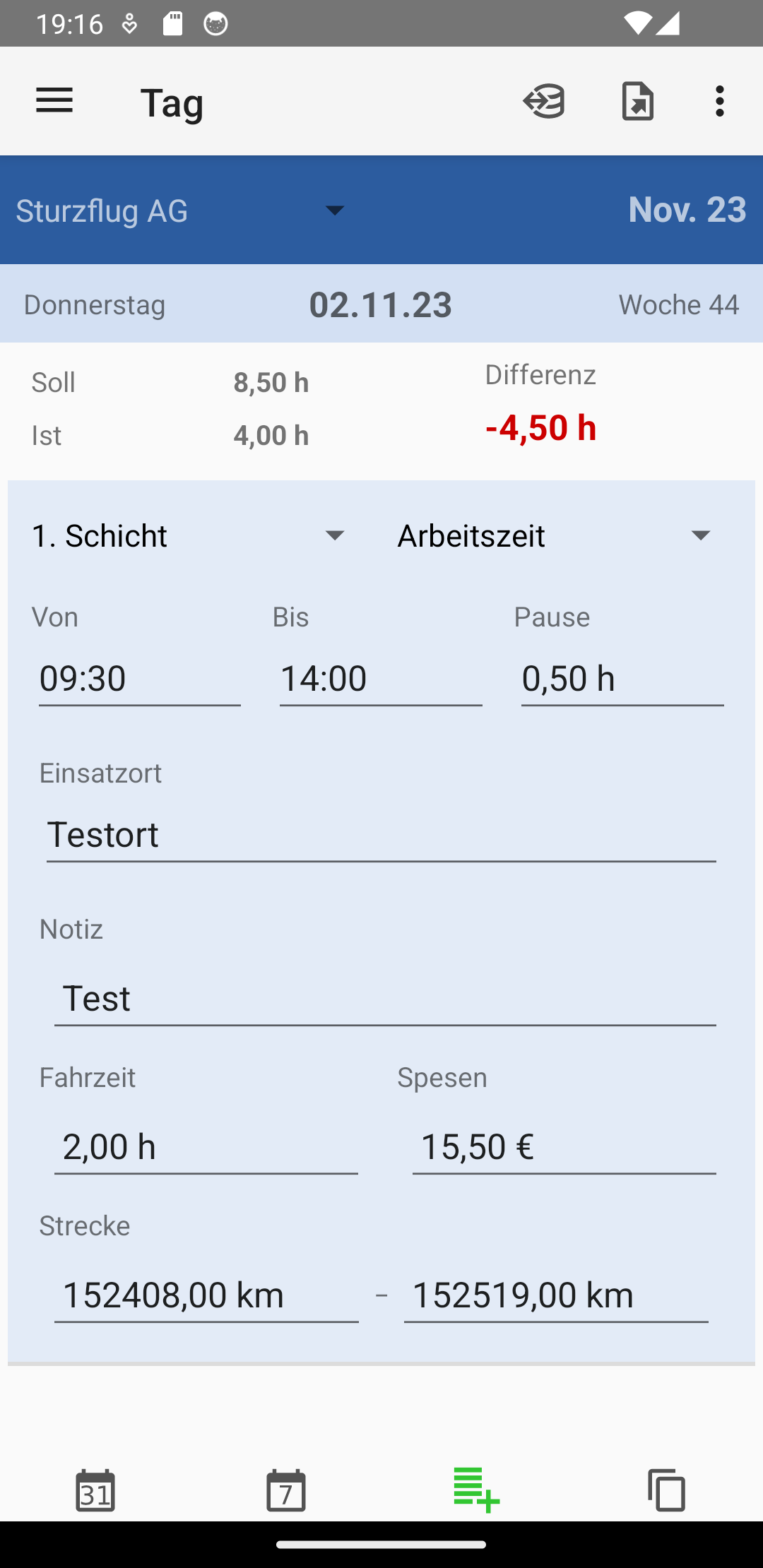Edit the Einsatzort field Testort

coord(381,835)
